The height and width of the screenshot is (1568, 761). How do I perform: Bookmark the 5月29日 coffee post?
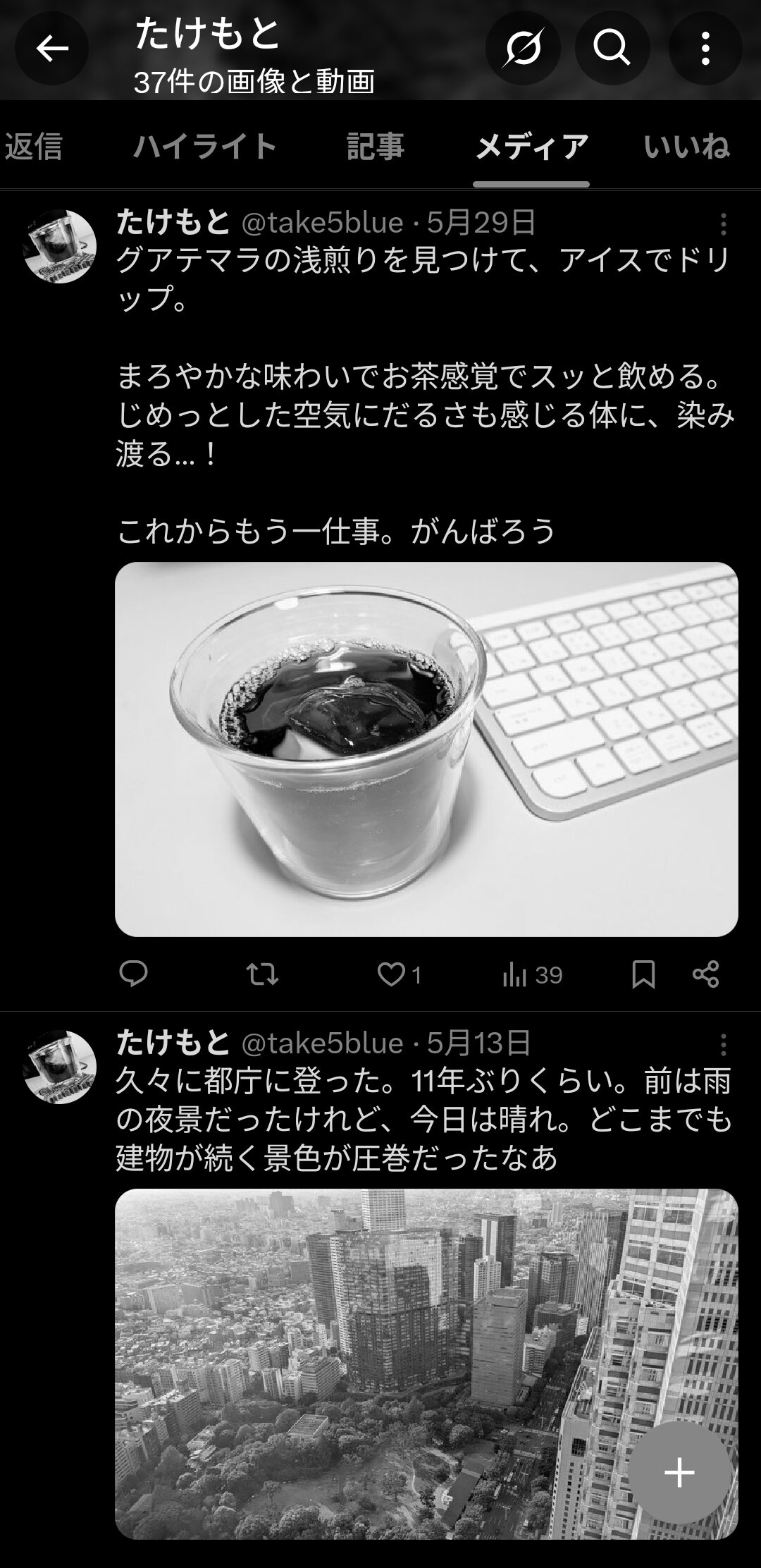click(643, 974)
